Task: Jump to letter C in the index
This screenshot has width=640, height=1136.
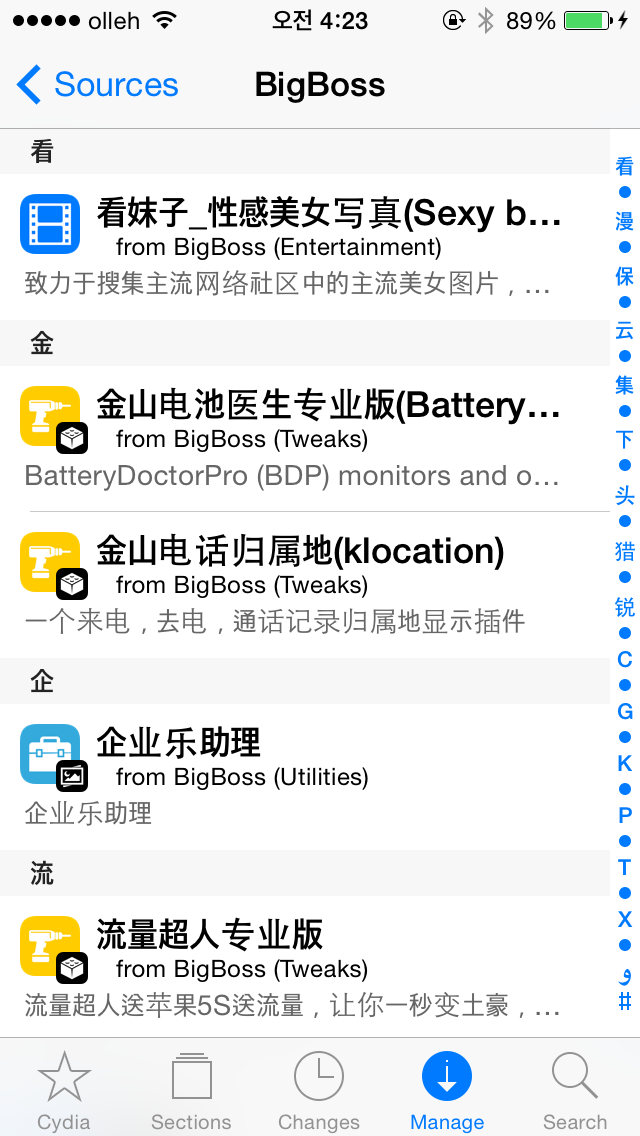Action: (x=625, y=659)
